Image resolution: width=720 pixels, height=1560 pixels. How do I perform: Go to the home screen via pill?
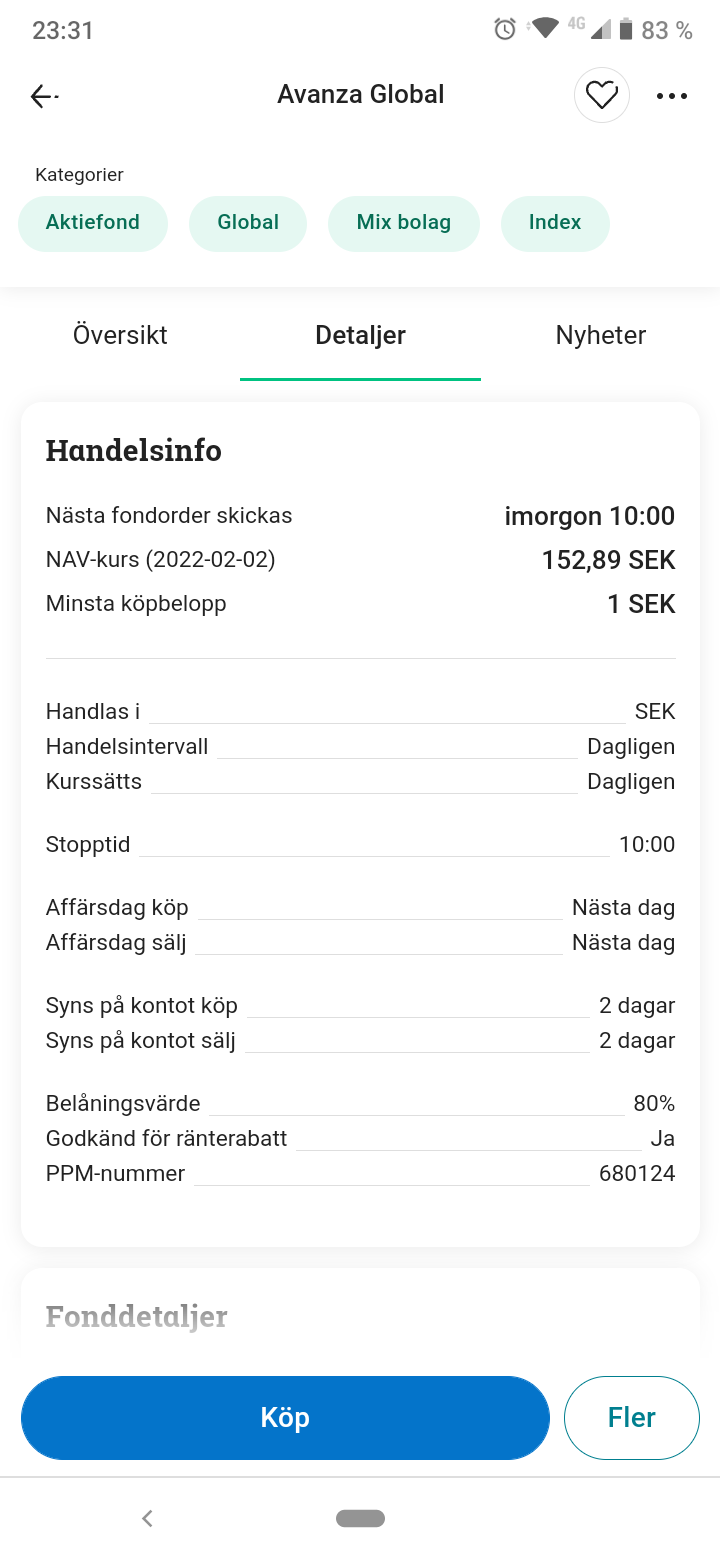(360, 1519)
